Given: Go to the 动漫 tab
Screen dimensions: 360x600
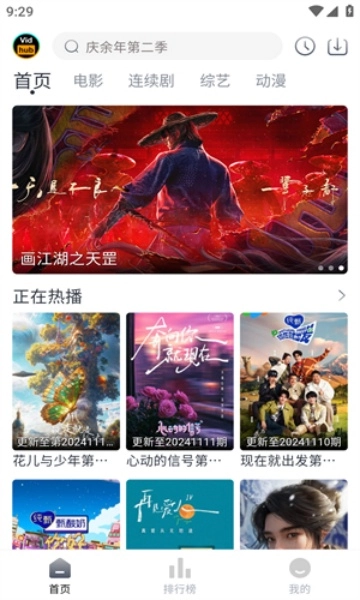Looking at the screenshot, I should (x=271, y=81).
